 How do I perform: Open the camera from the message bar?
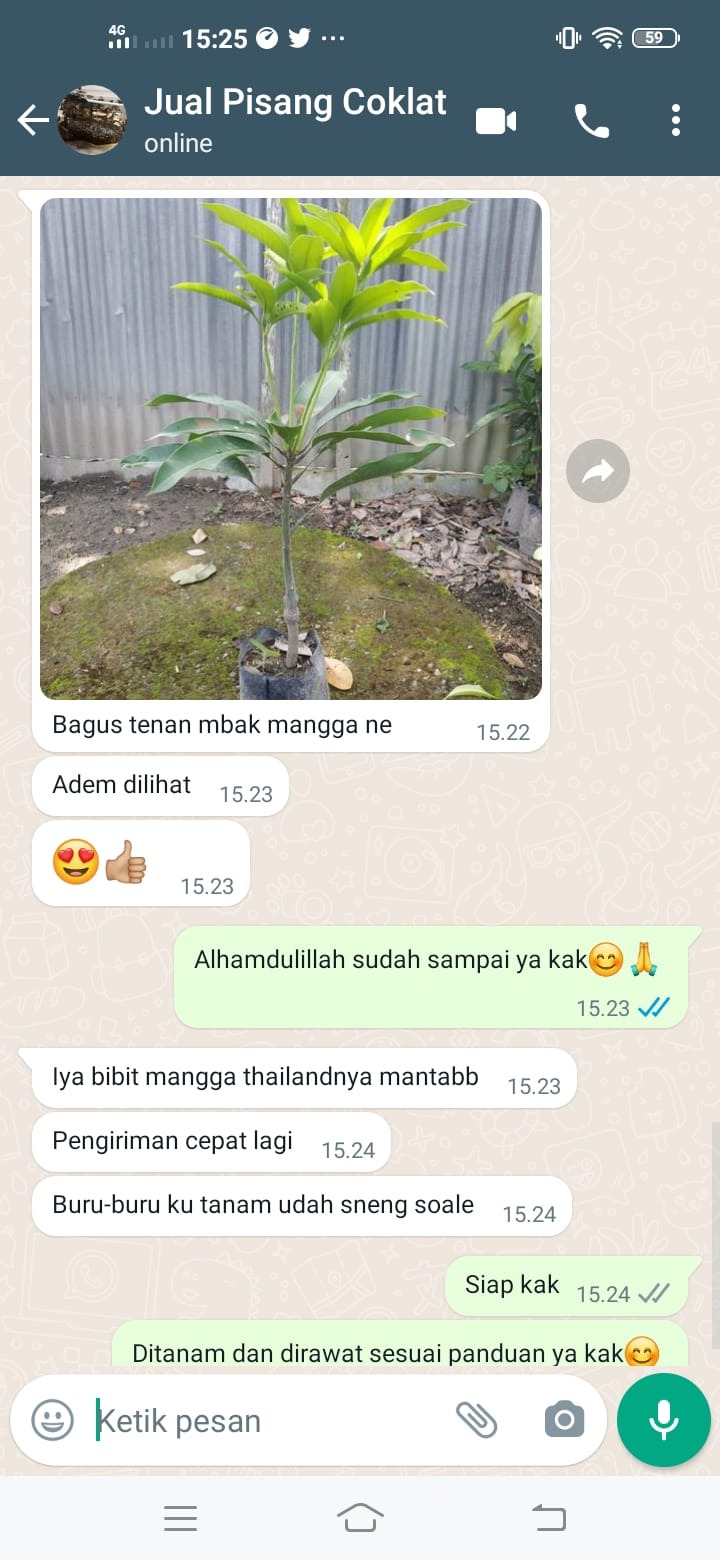pyautogui.click(x=564, y=1420)
